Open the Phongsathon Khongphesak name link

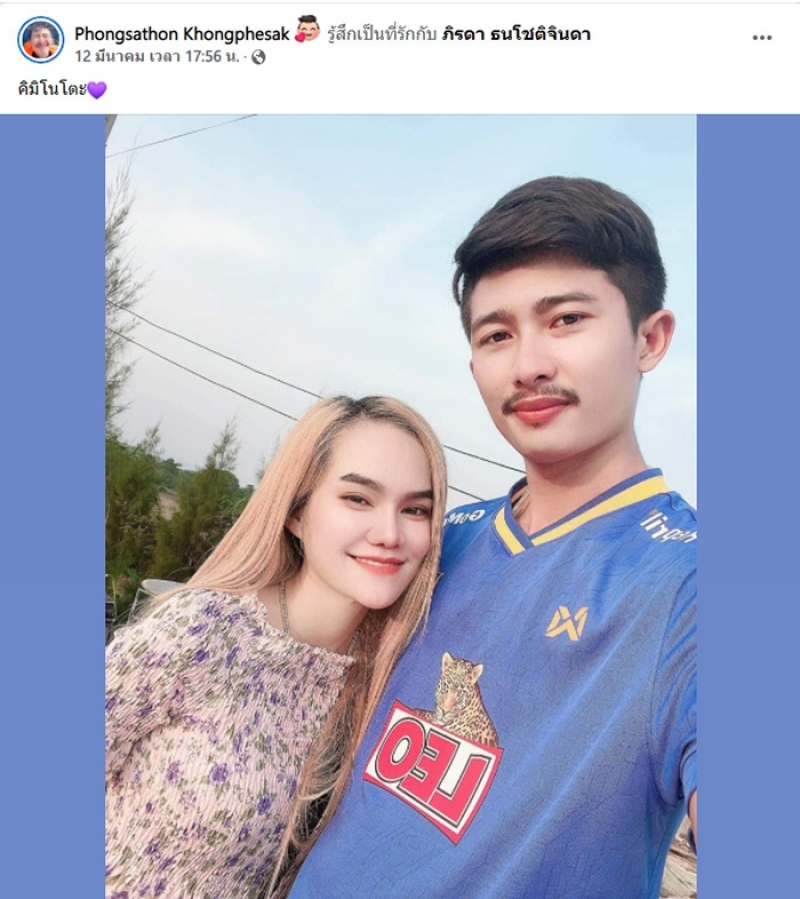(x=182, y=34)
